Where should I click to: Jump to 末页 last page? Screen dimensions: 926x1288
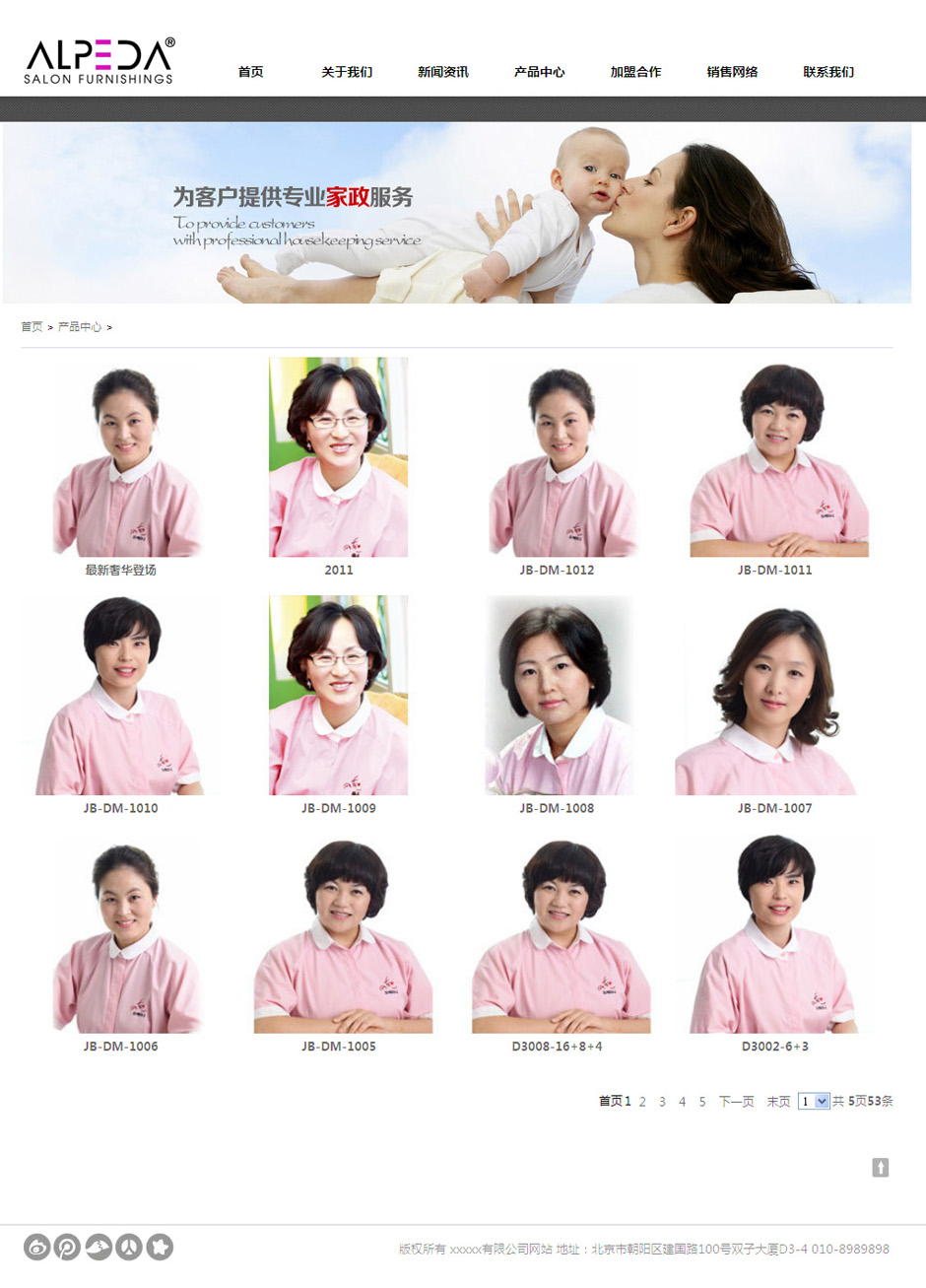[x=778, y=1102]
